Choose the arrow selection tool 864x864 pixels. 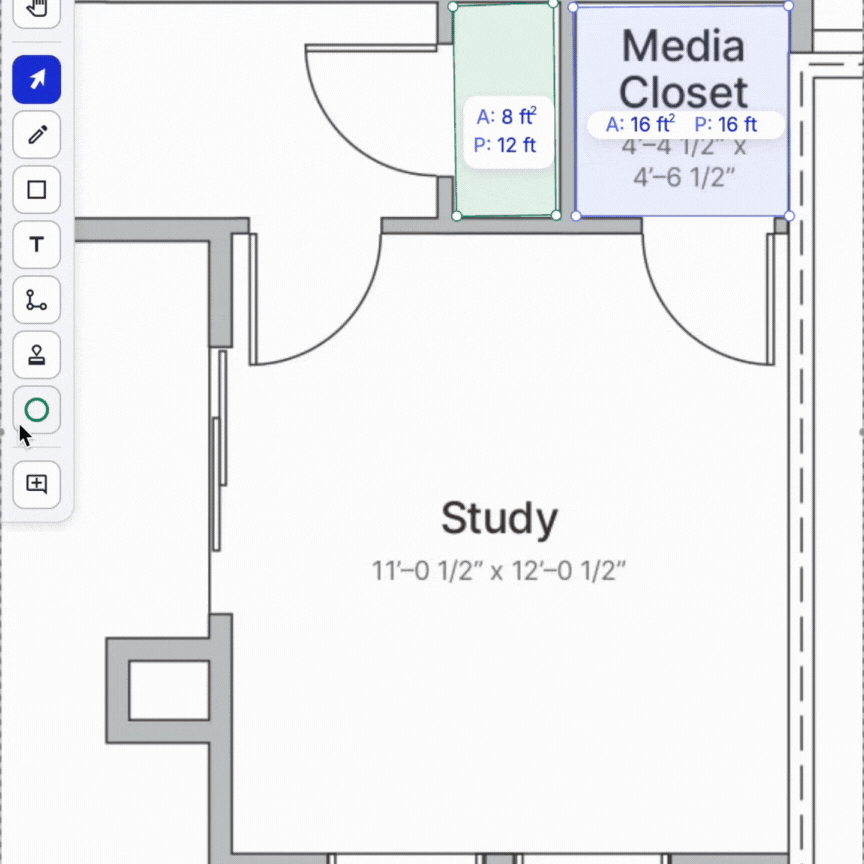click(36, 79)
